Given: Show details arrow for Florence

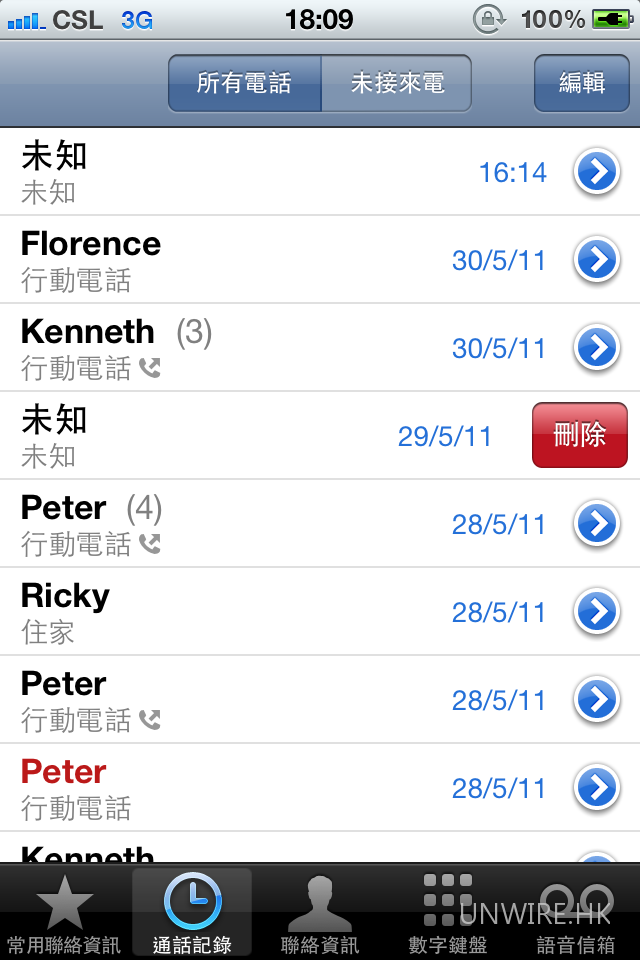Looking at the screenshot, I should [x=596, y=260].
